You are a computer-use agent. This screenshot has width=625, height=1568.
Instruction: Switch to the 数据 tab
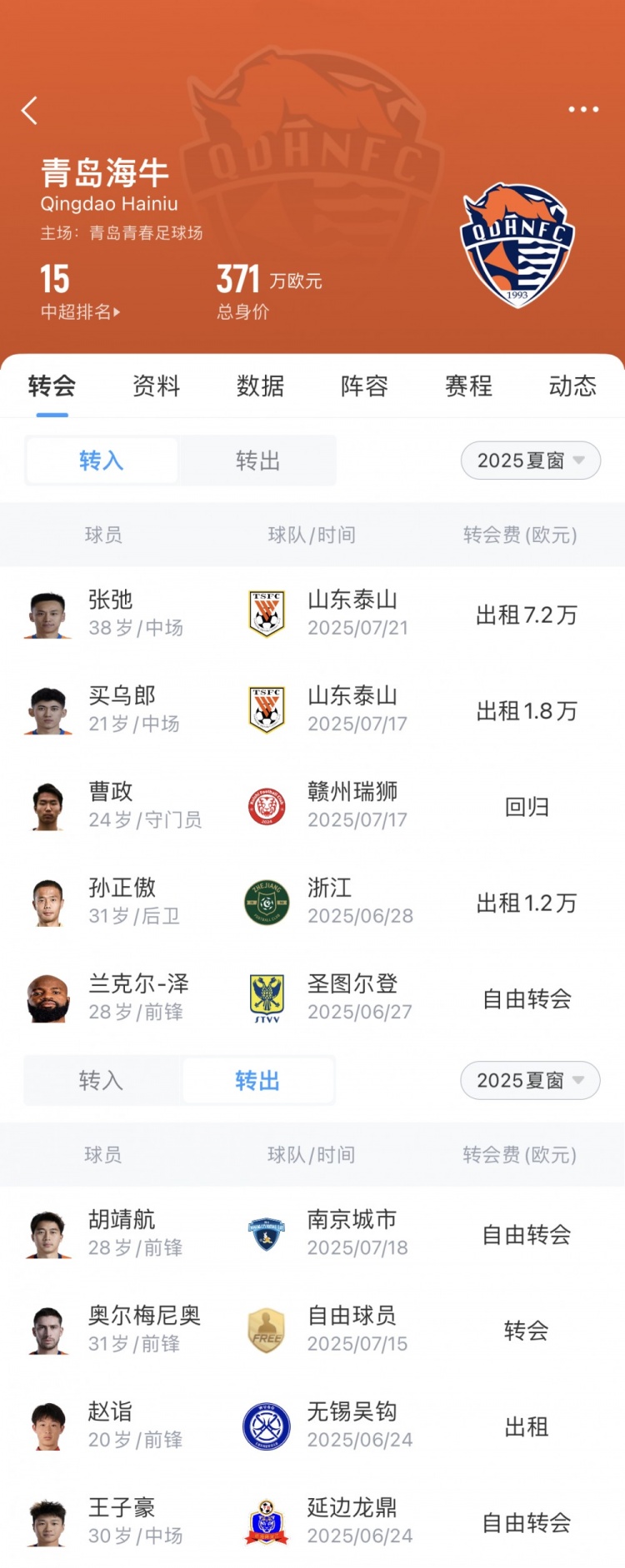tap(260, 386)
